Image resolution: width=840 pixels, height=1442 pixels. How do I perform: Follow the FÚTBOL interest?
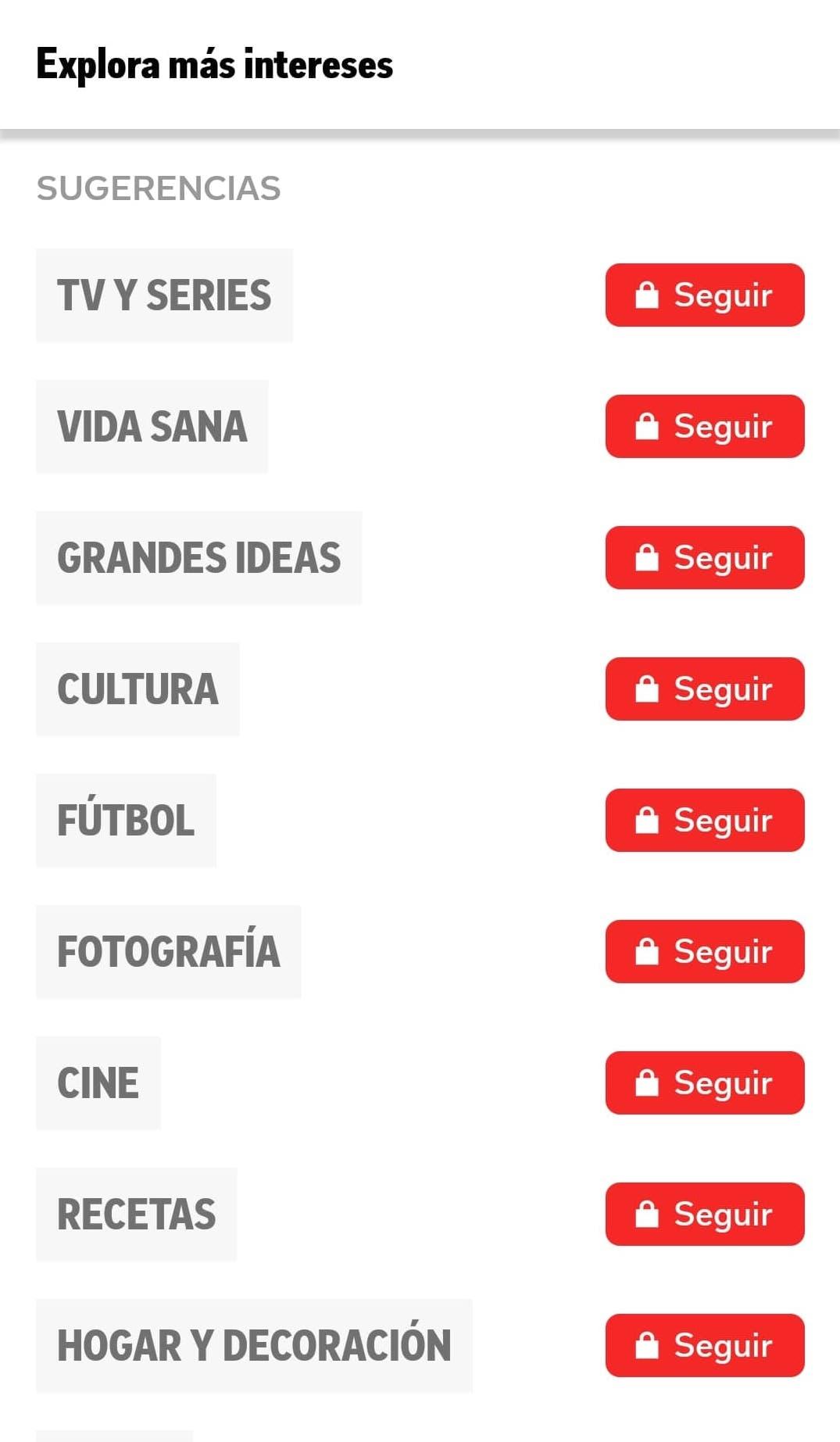[x=704, y=821]
